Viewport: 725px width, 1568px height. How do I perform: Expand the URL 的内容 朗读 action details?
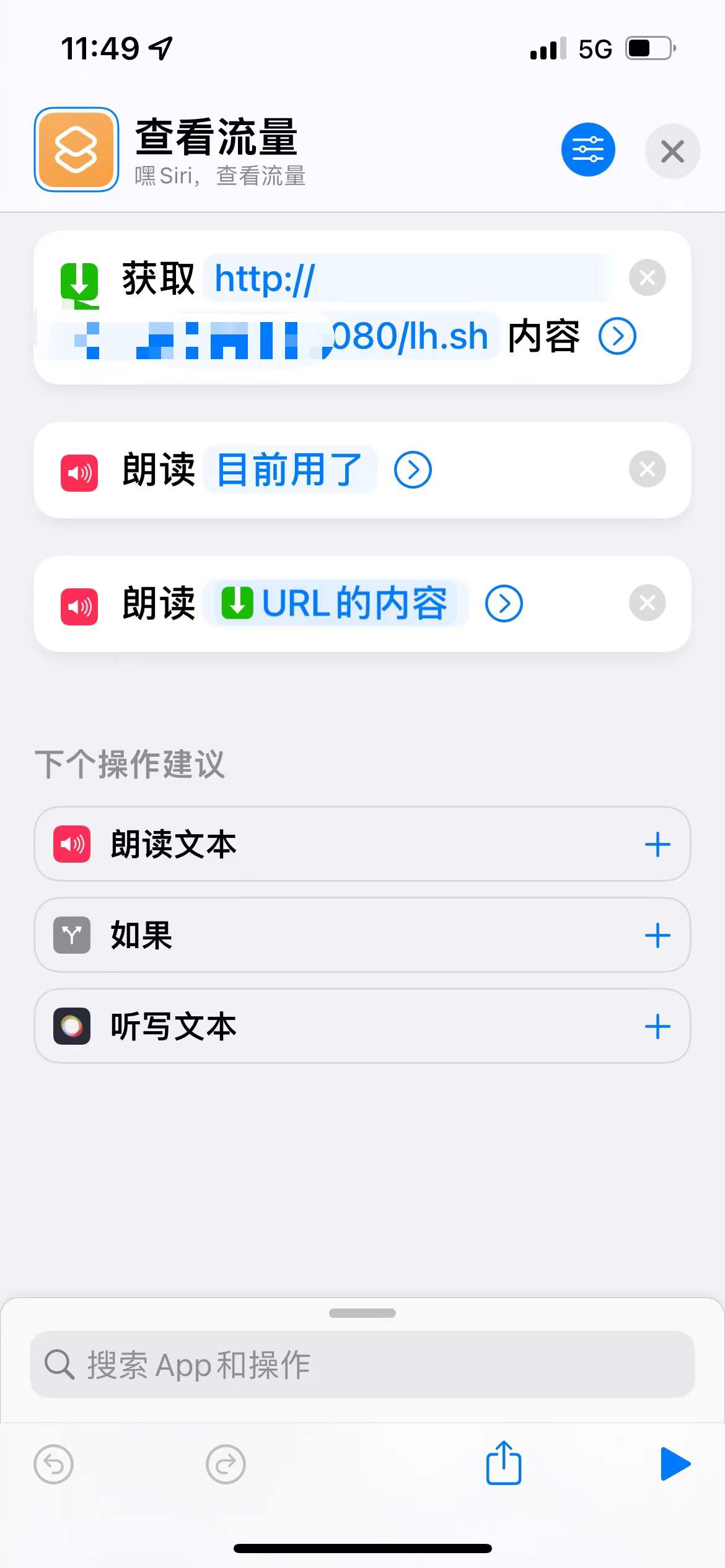tap(503, 603)
